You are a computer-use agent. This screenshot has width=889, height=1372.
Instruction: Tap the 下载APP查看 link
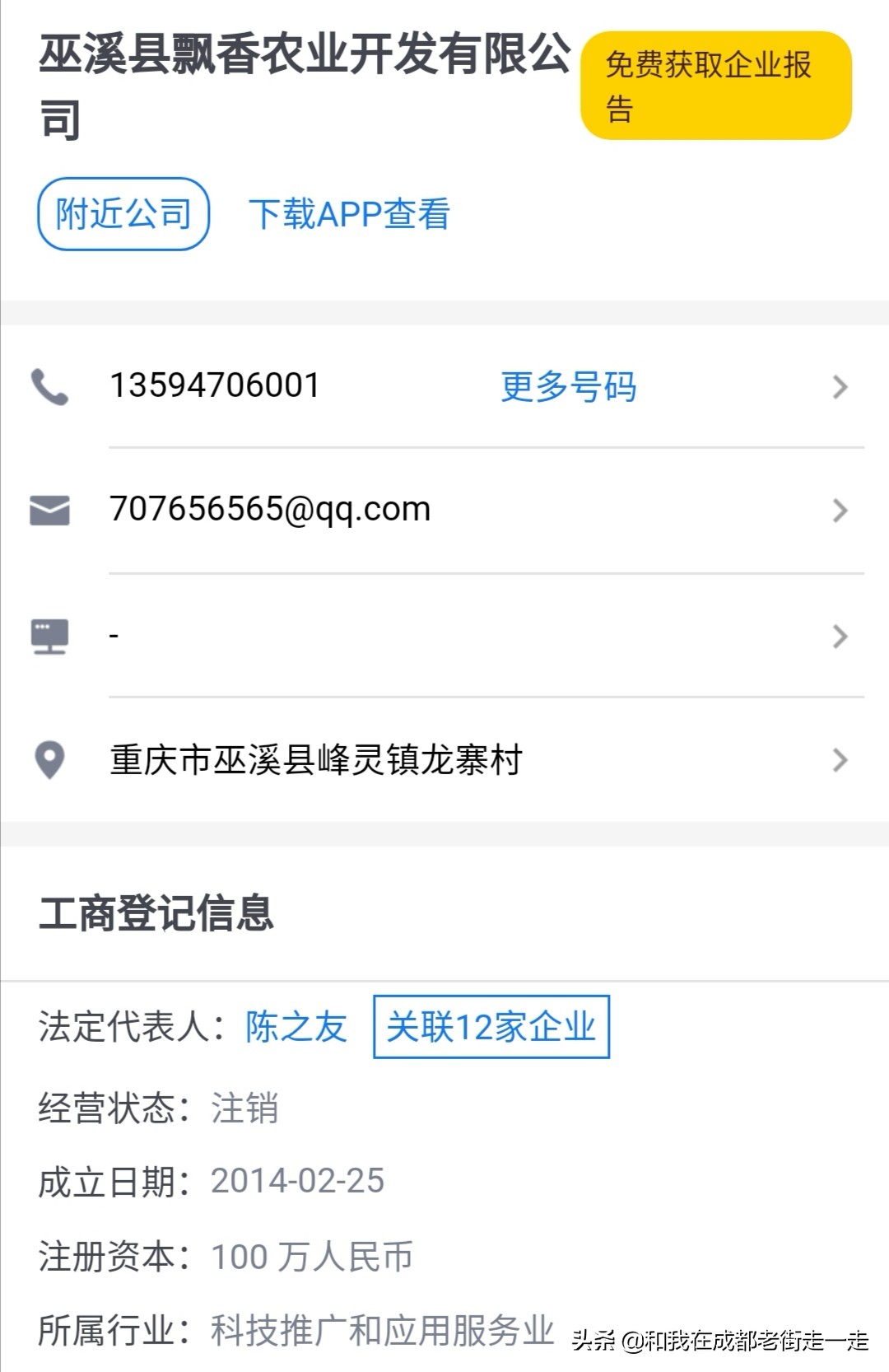coord(349,214)
